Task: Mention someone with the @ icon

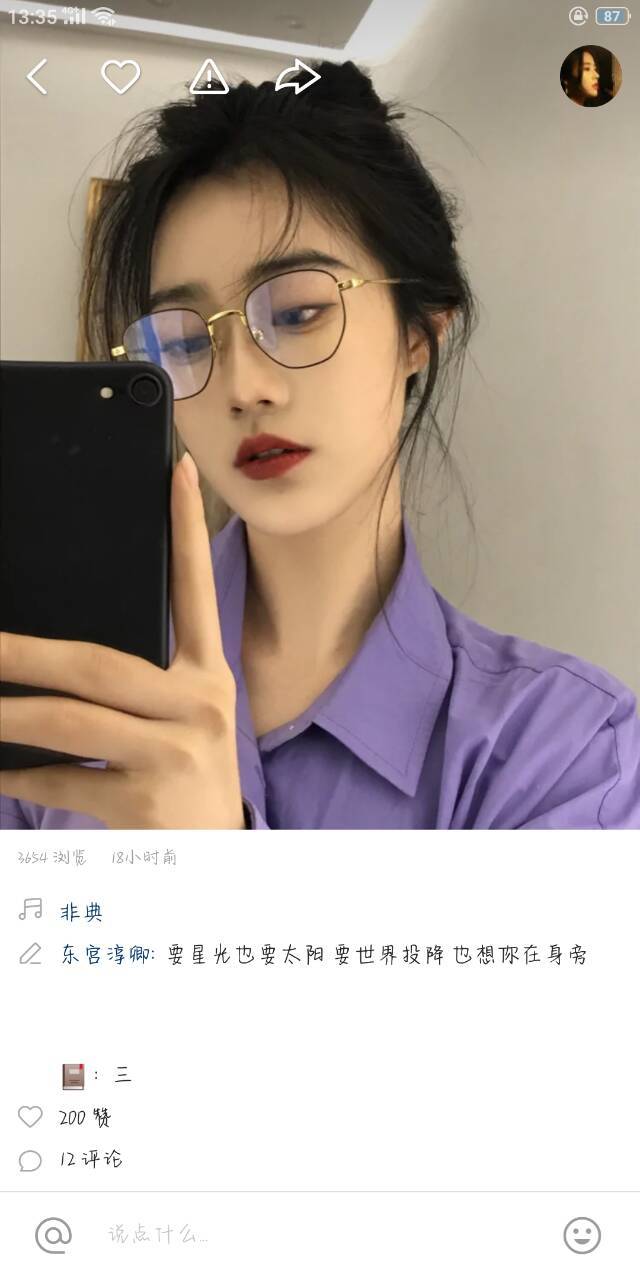Action: [x=53, y=1235]
